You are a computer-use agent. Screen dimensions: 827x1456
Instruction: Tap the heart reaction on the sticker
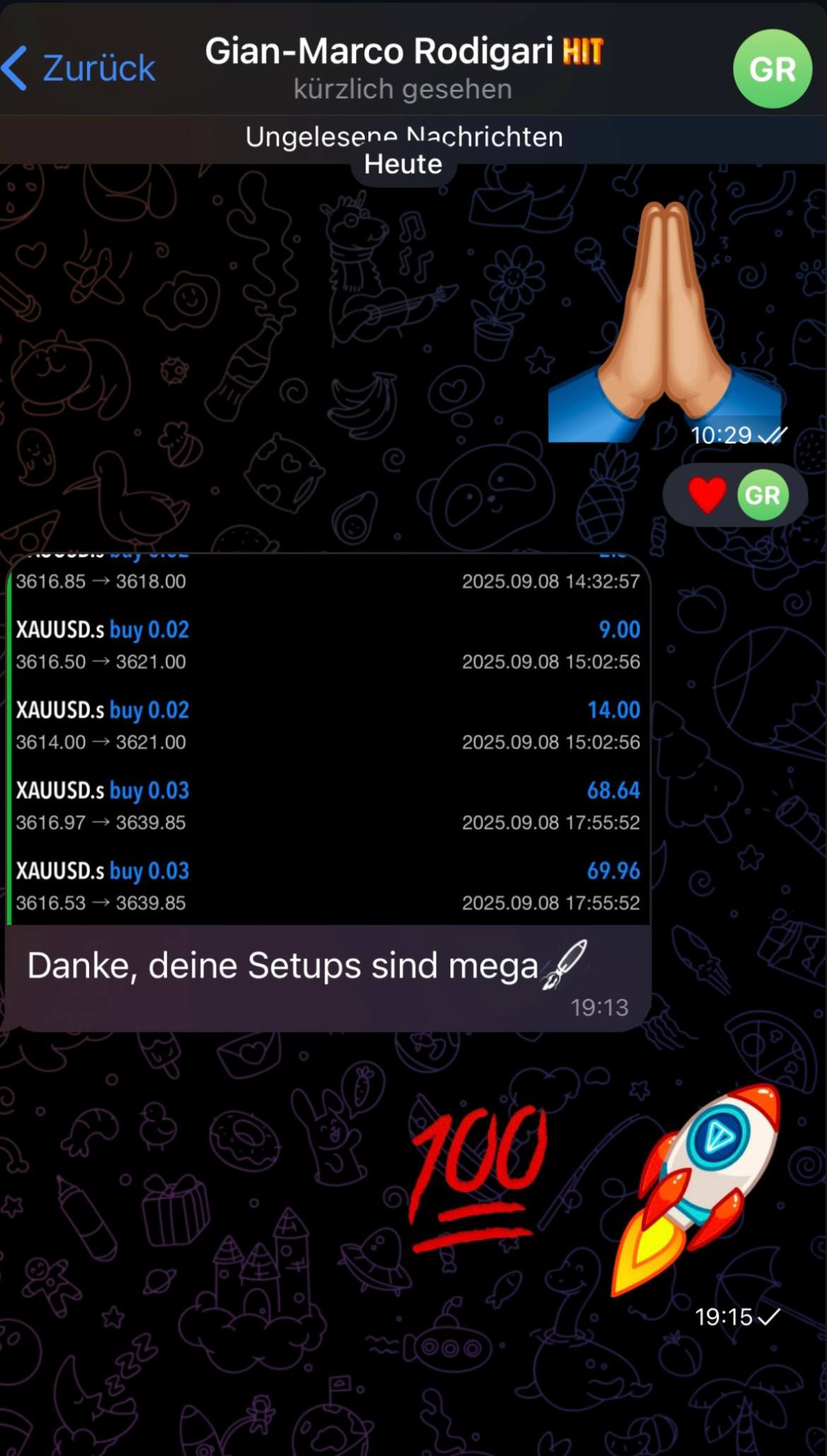click(x=707, y=495)
